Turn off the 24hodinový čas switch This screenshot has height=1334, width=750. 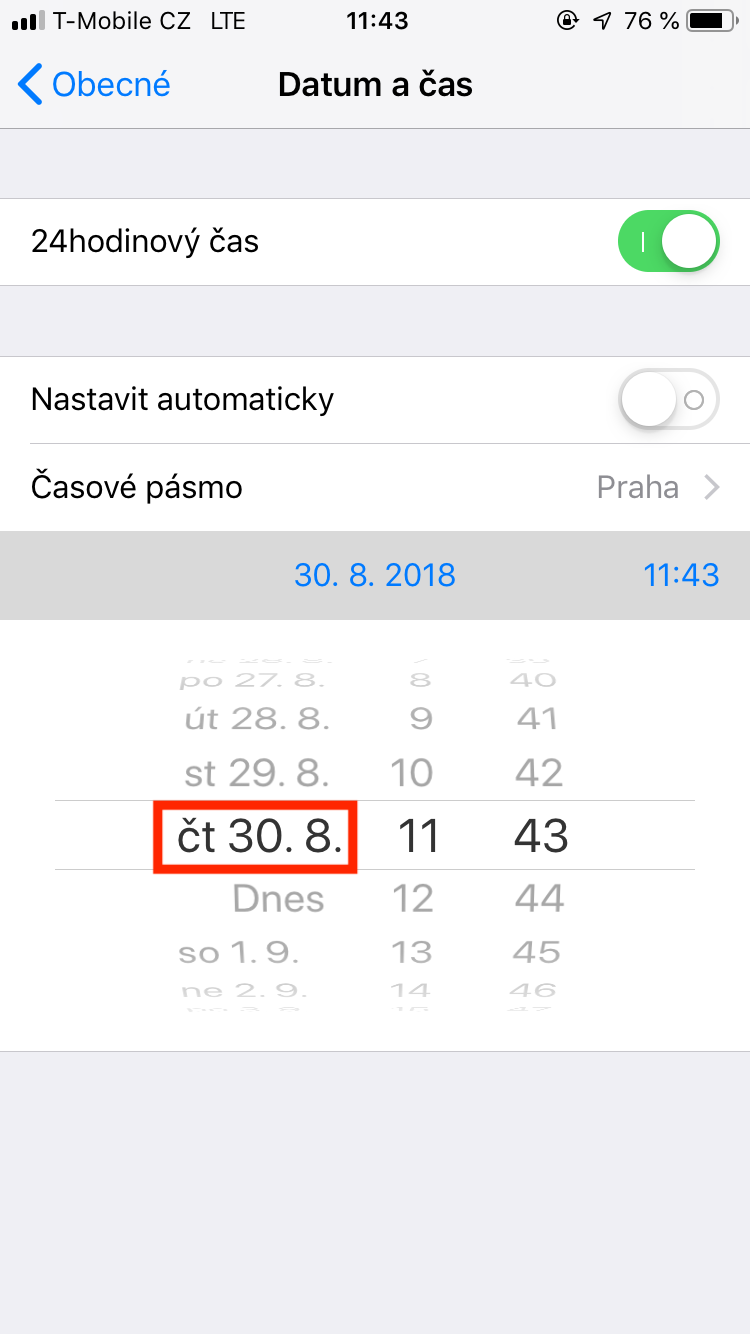tap(669, 241)
